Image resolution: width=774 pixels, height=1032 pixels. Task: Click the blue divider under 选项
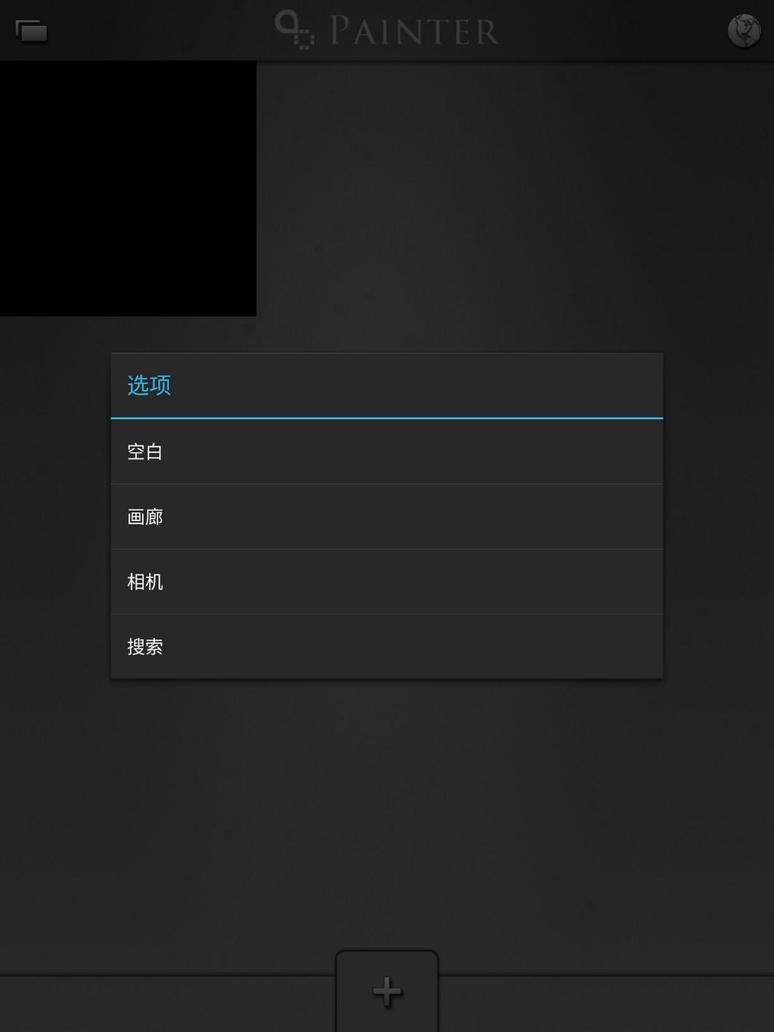point(386,415)
